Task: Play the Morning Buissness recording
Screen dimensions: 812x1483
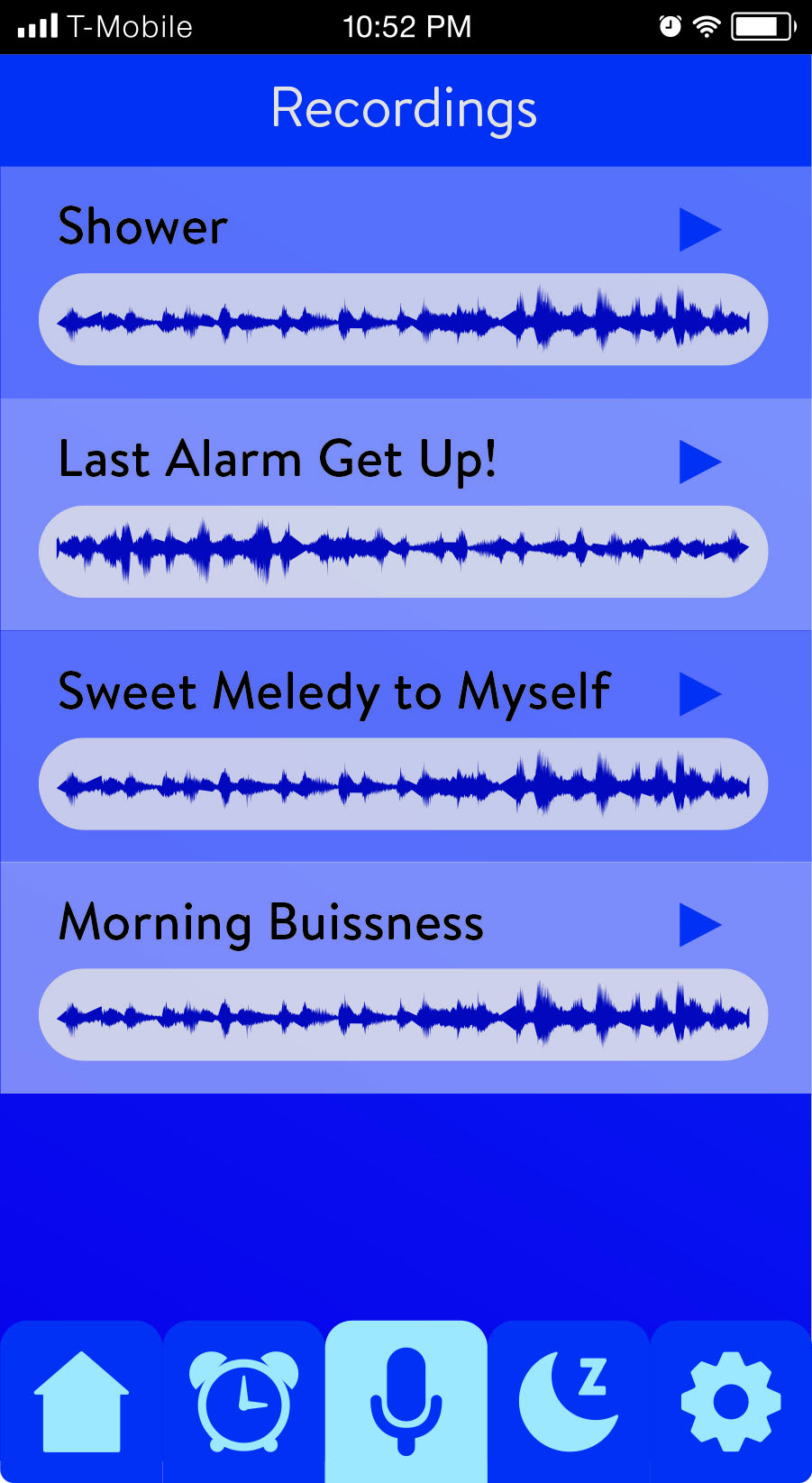Action: coord(699,925)
